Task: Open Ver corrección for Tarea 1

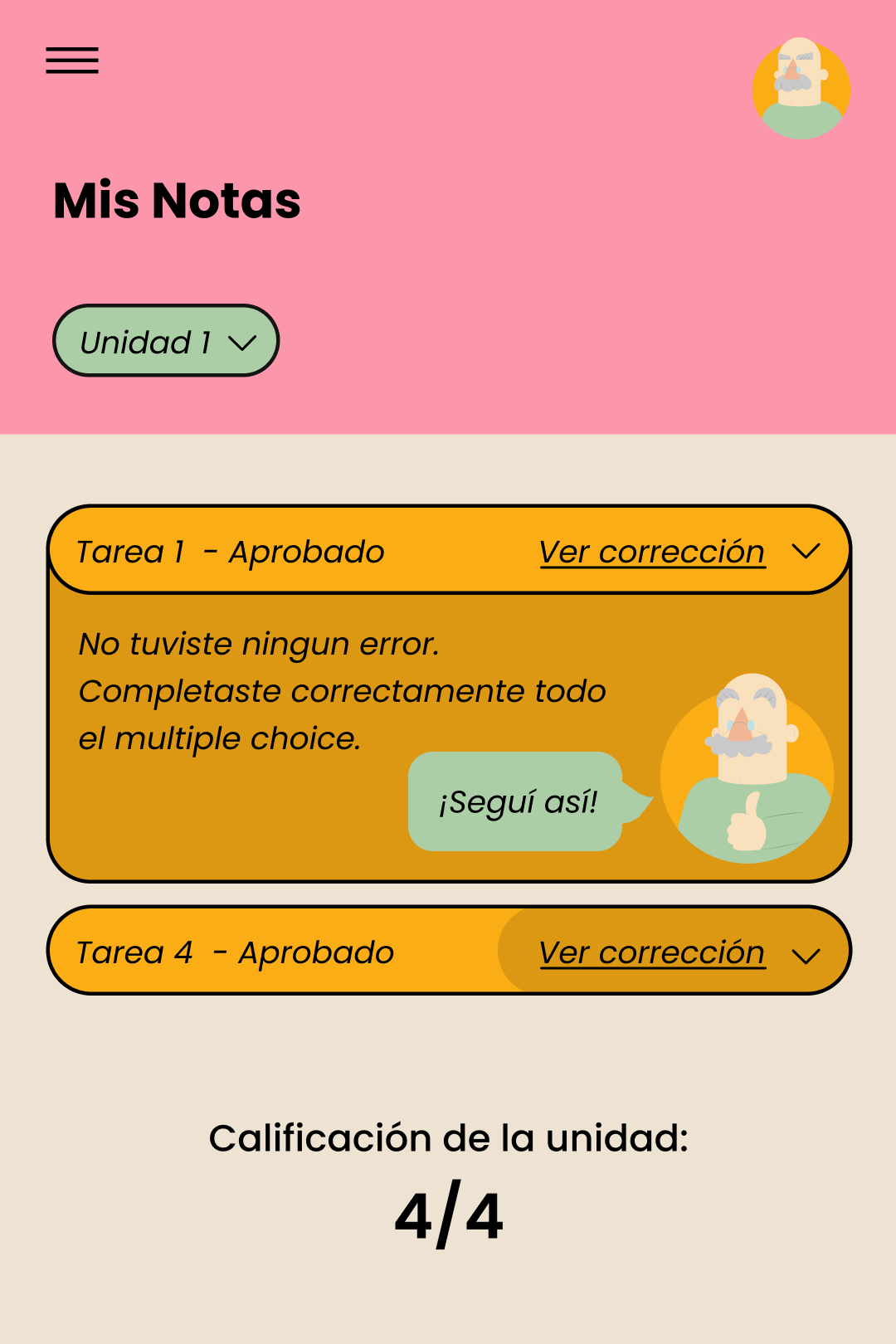Action: tap(651, 550)
